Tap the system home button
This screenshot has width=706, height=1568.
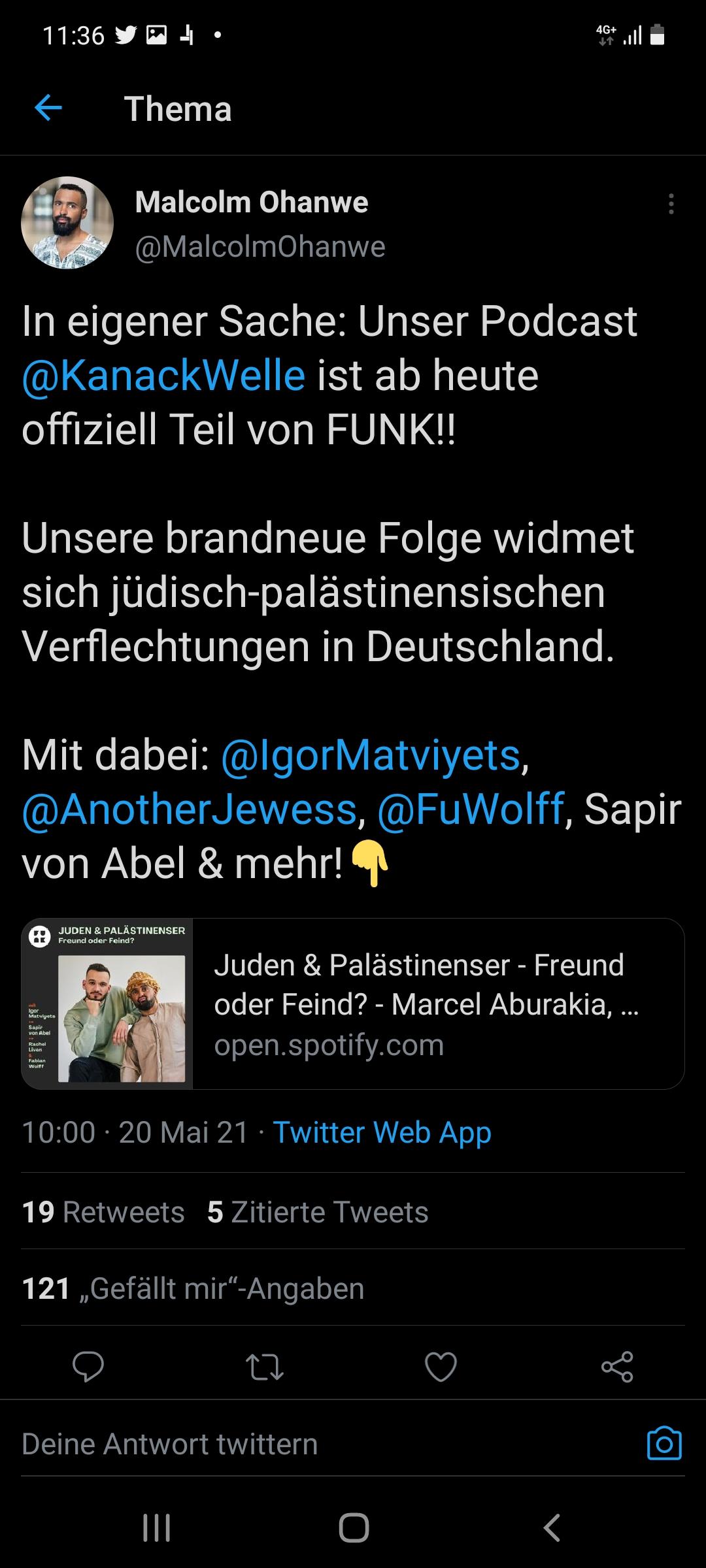pos(354,1527)
